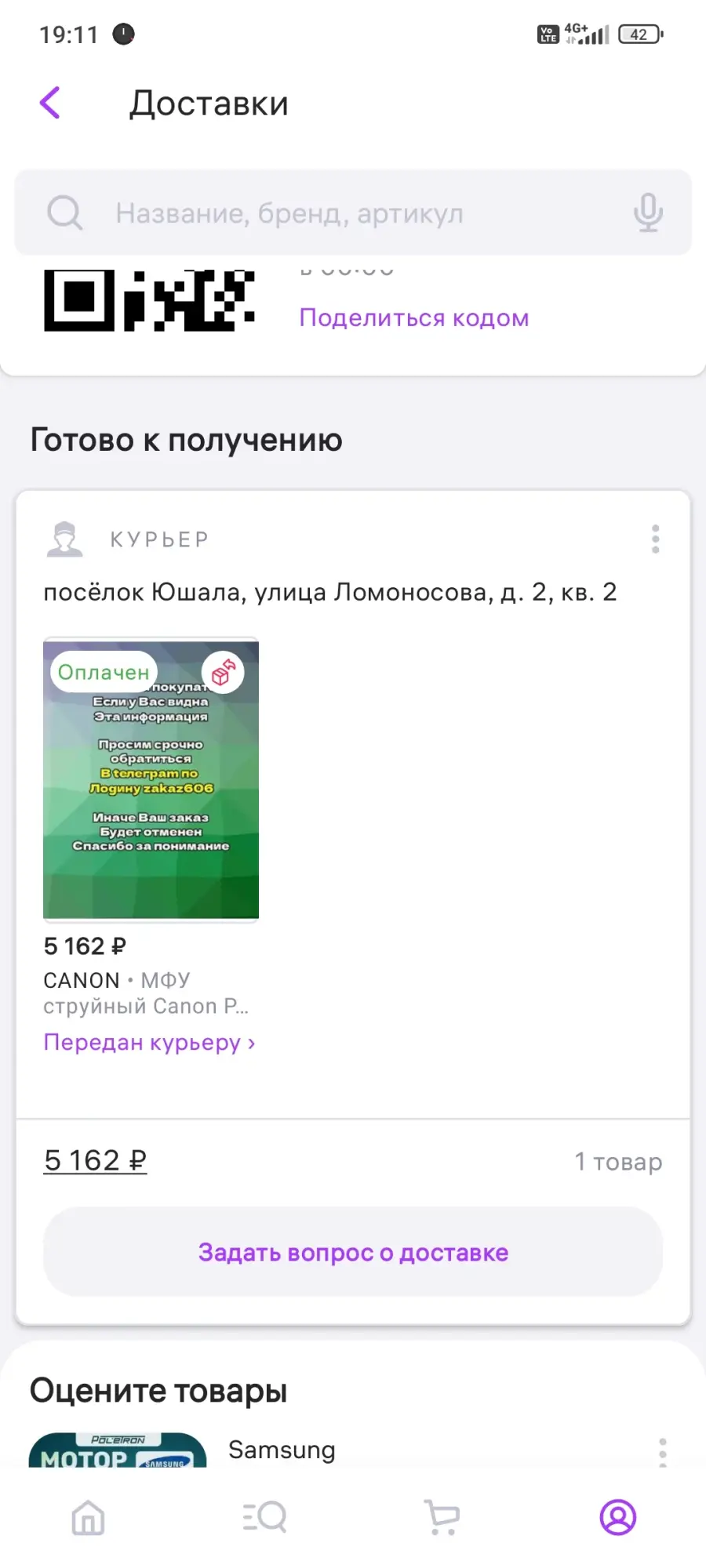Switch to the Home tab

tap(88, 1518)
